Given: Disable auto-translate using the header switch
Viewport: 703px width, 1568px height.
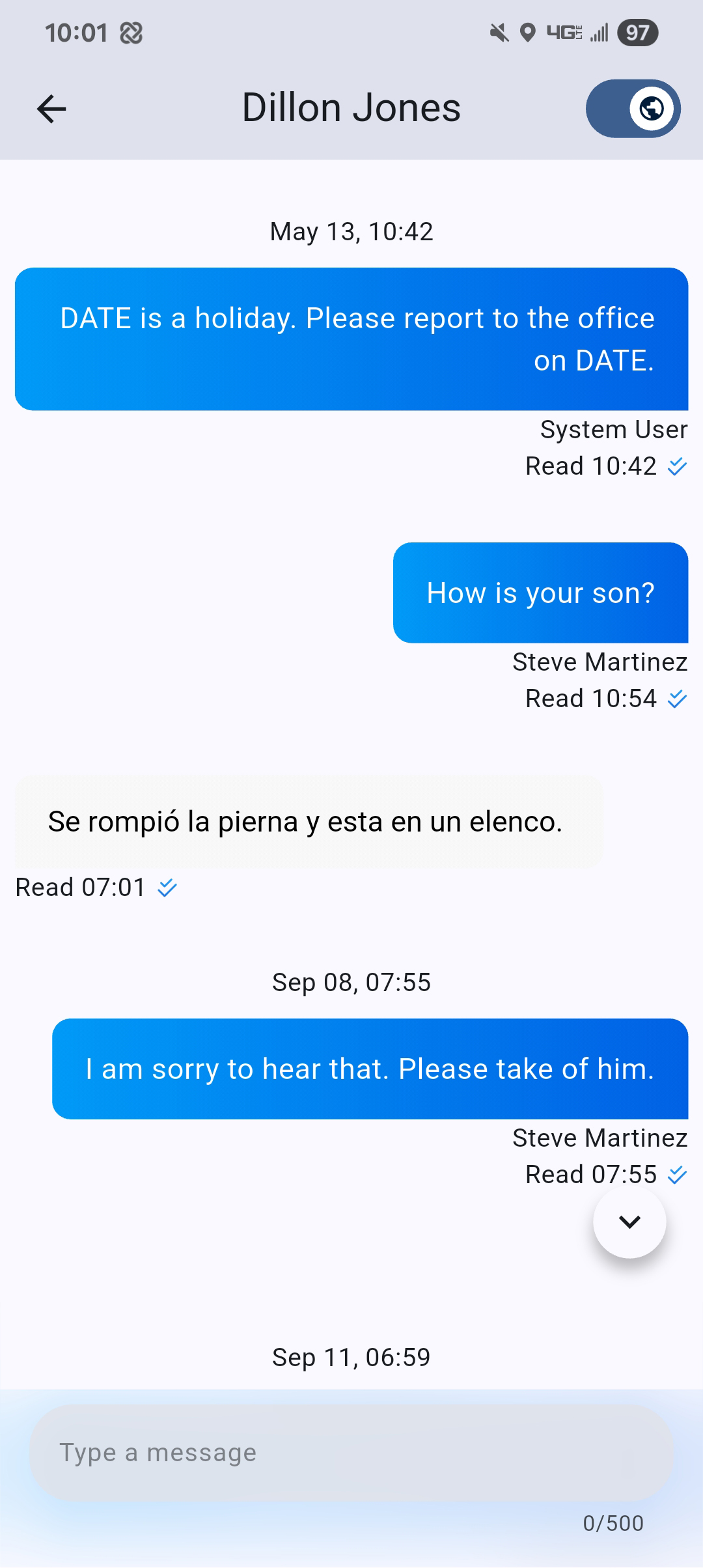Looking at the screenshot, I should [x=631, y=109].
